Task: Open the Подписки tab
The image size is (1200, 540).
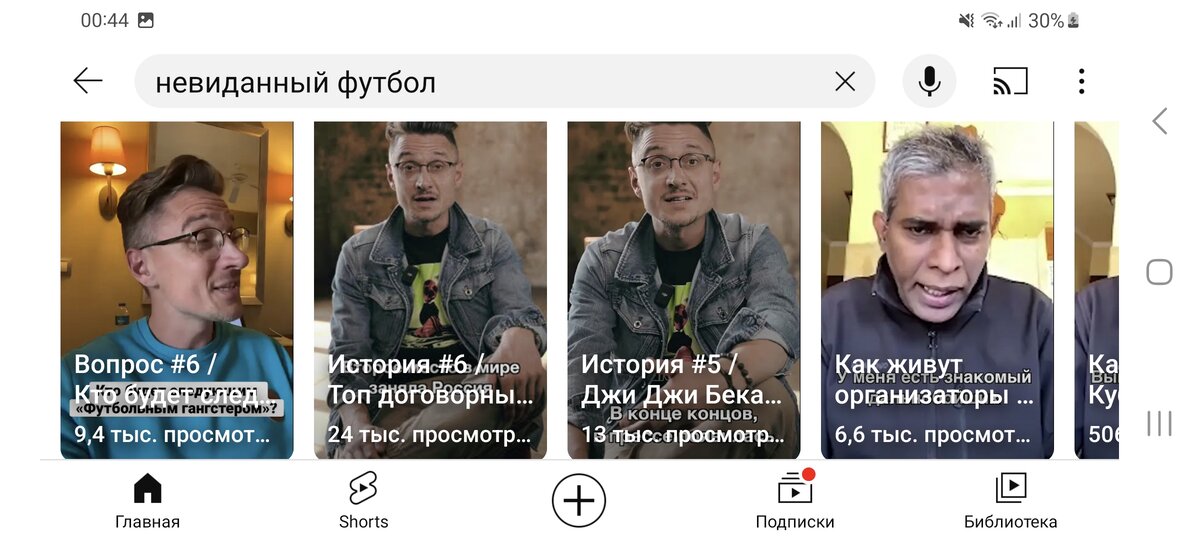Action: coord(795,501)
